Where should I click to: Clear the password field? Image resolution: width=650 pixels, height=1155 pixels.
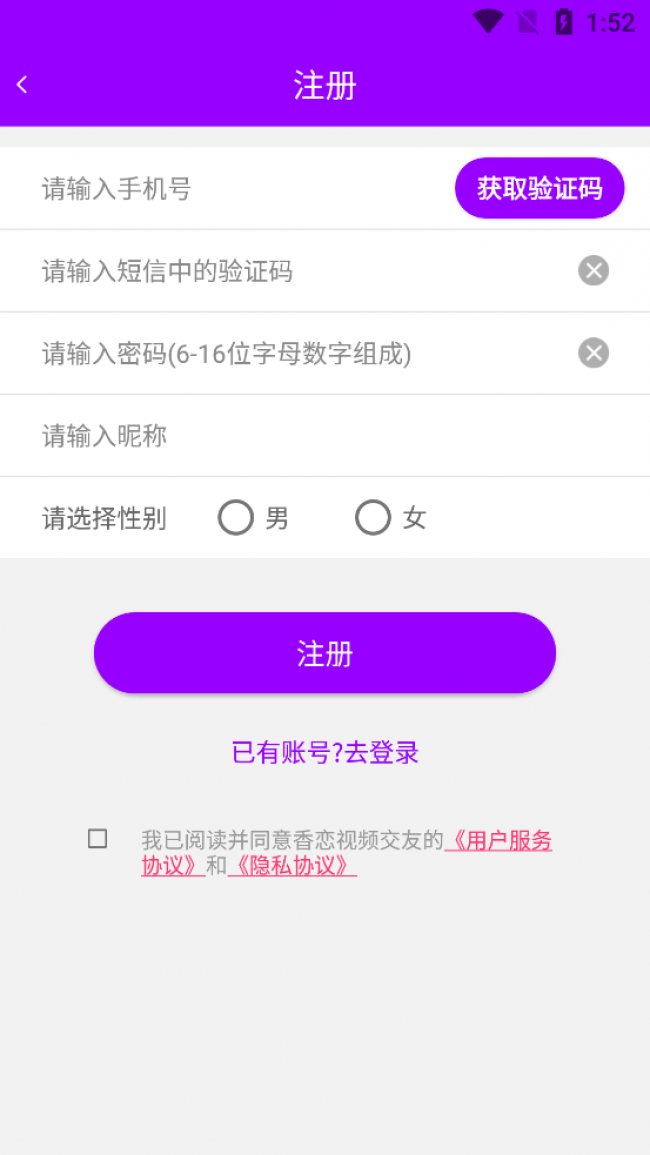[x=593, y=353]
